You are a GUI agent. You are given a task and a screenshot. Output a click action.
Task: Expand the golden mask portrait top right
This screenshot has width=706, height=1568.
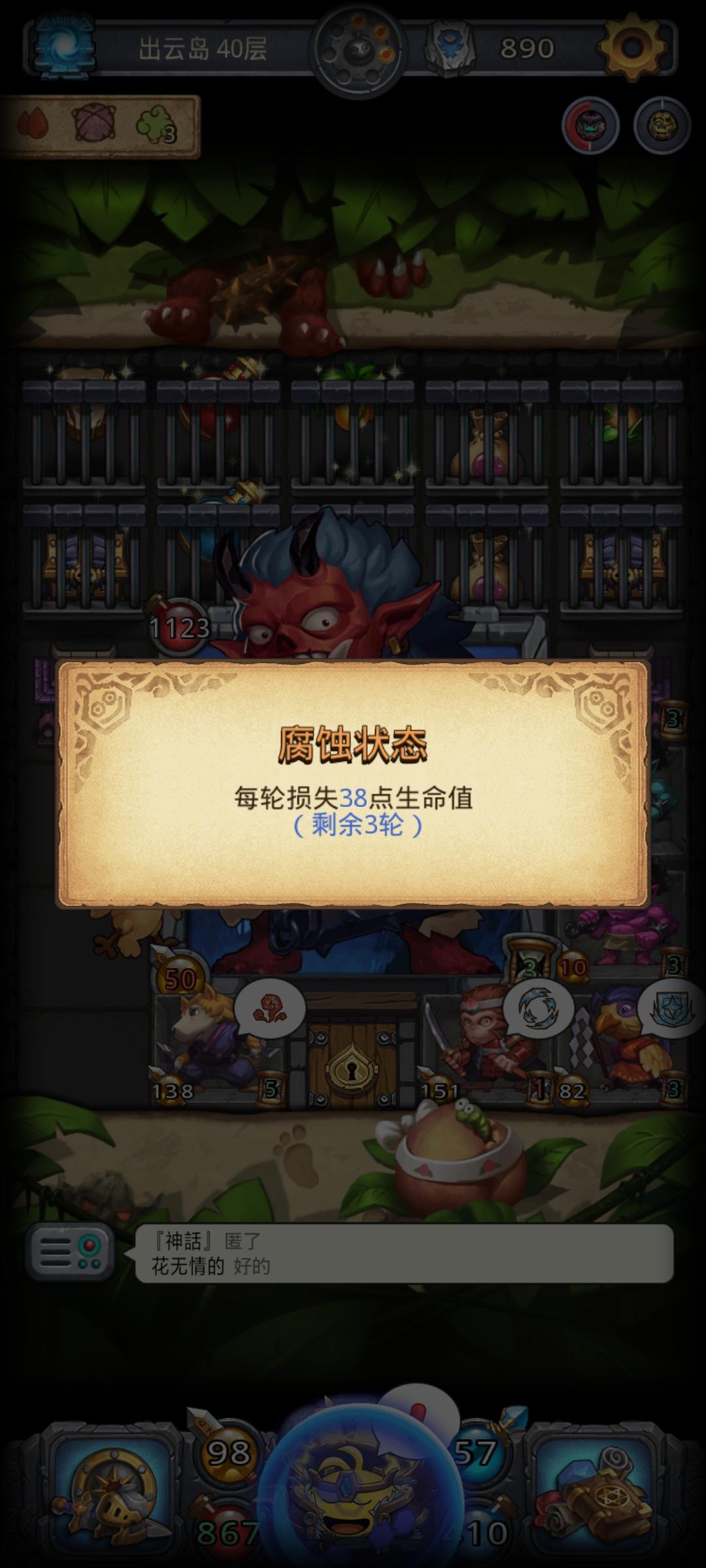[660, 126]
